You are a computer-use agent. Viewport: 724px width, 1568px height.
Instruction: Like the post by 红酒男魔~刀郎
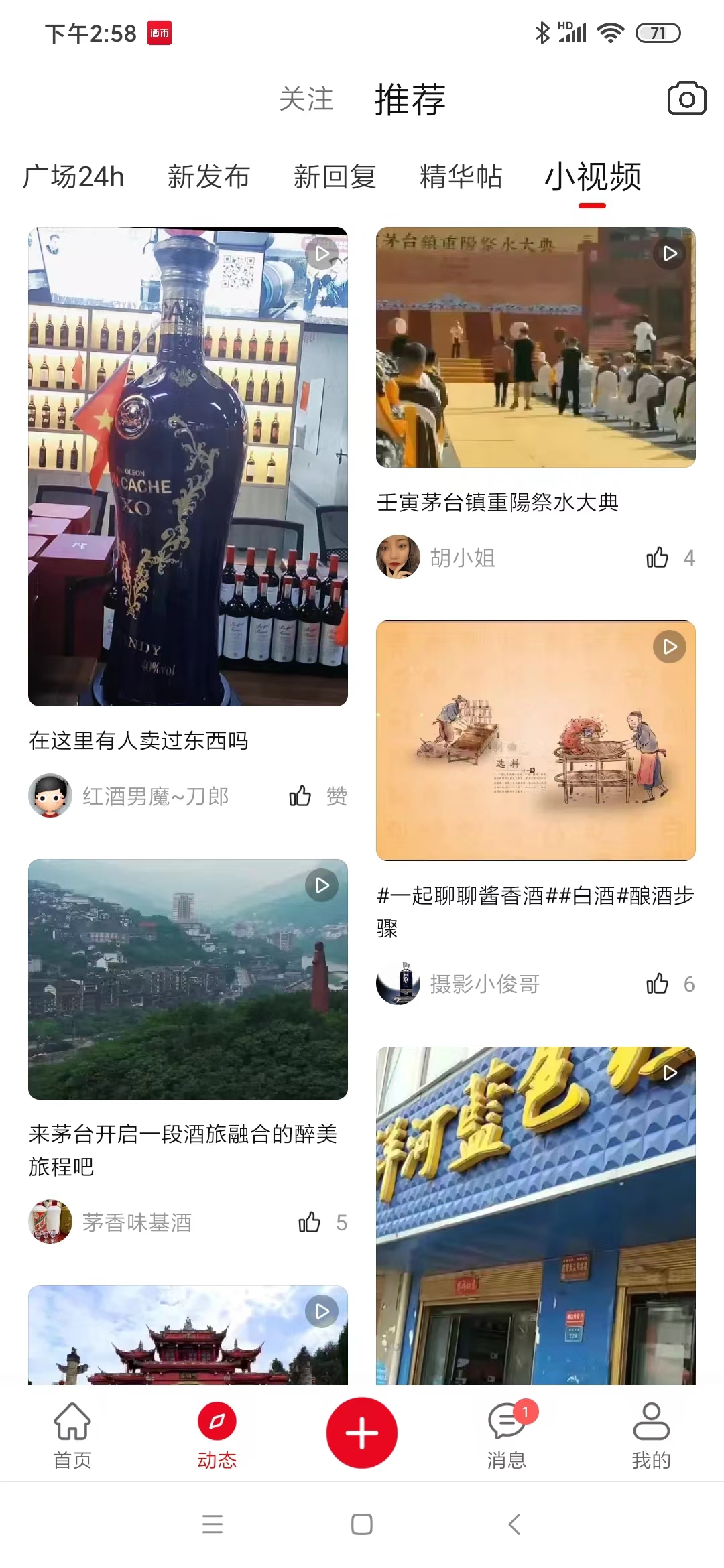(x=300, y=796)
